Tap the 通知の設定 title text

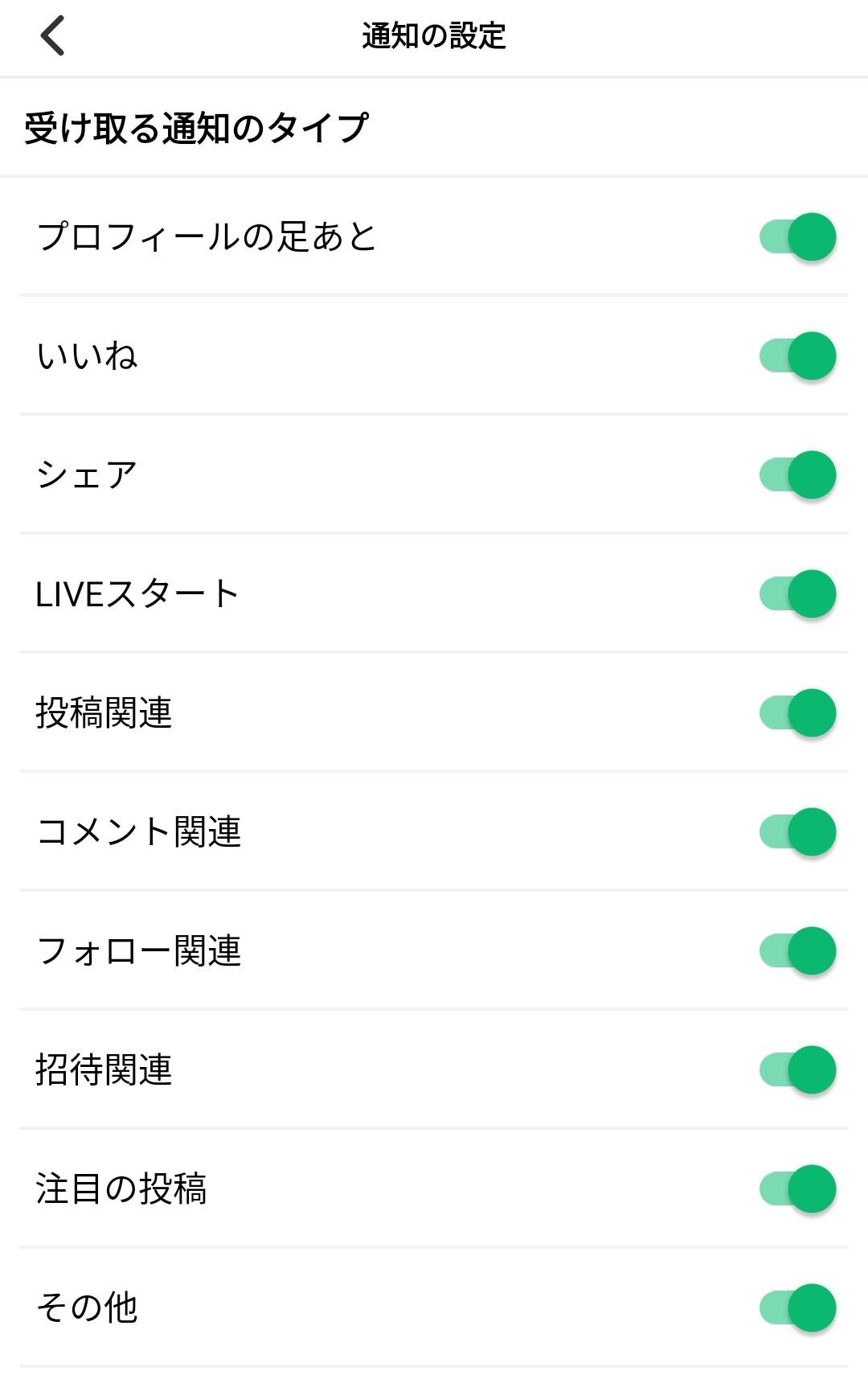[x=434, y=36]
